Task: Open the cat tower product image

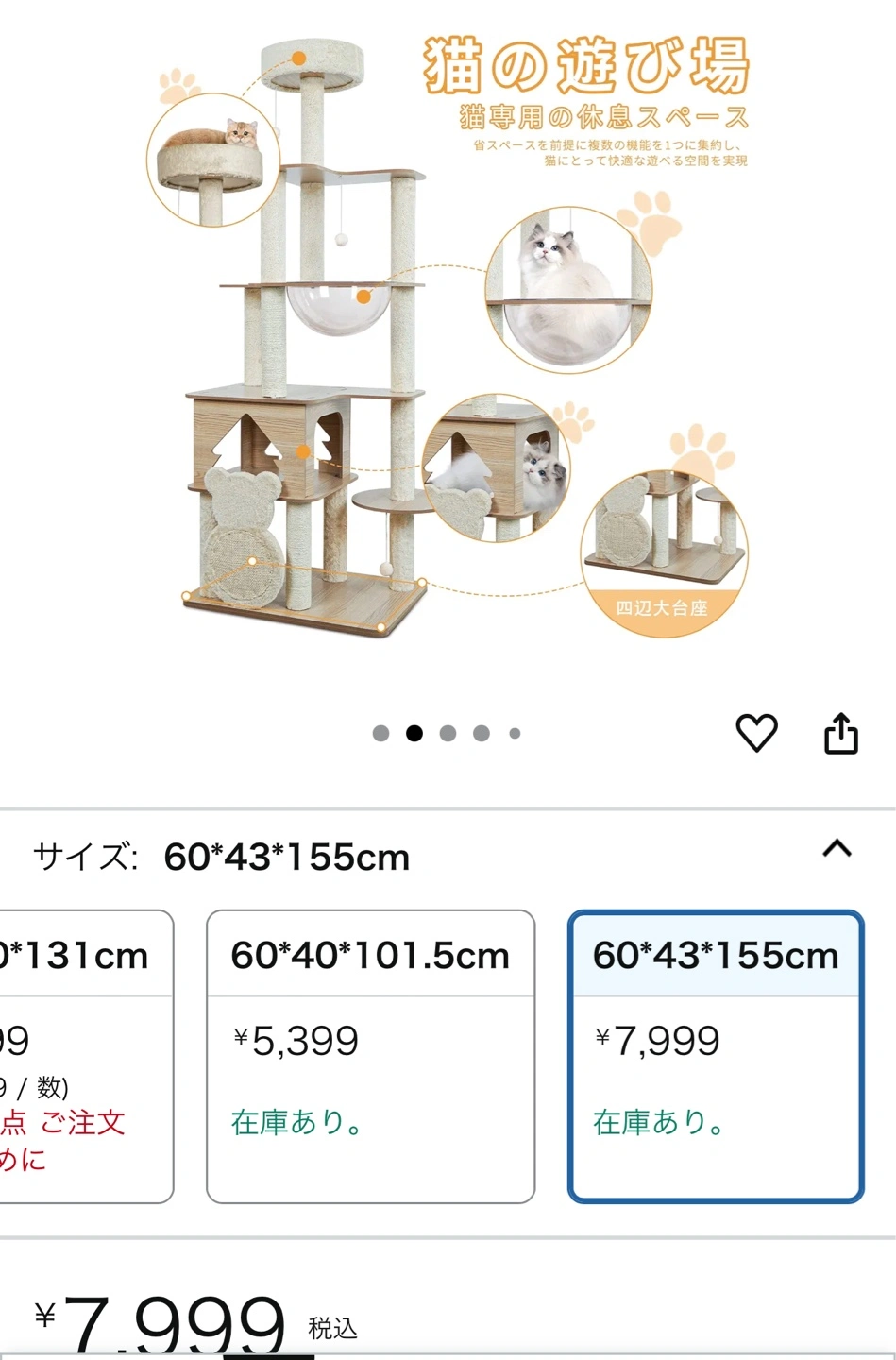Action: 448,340
